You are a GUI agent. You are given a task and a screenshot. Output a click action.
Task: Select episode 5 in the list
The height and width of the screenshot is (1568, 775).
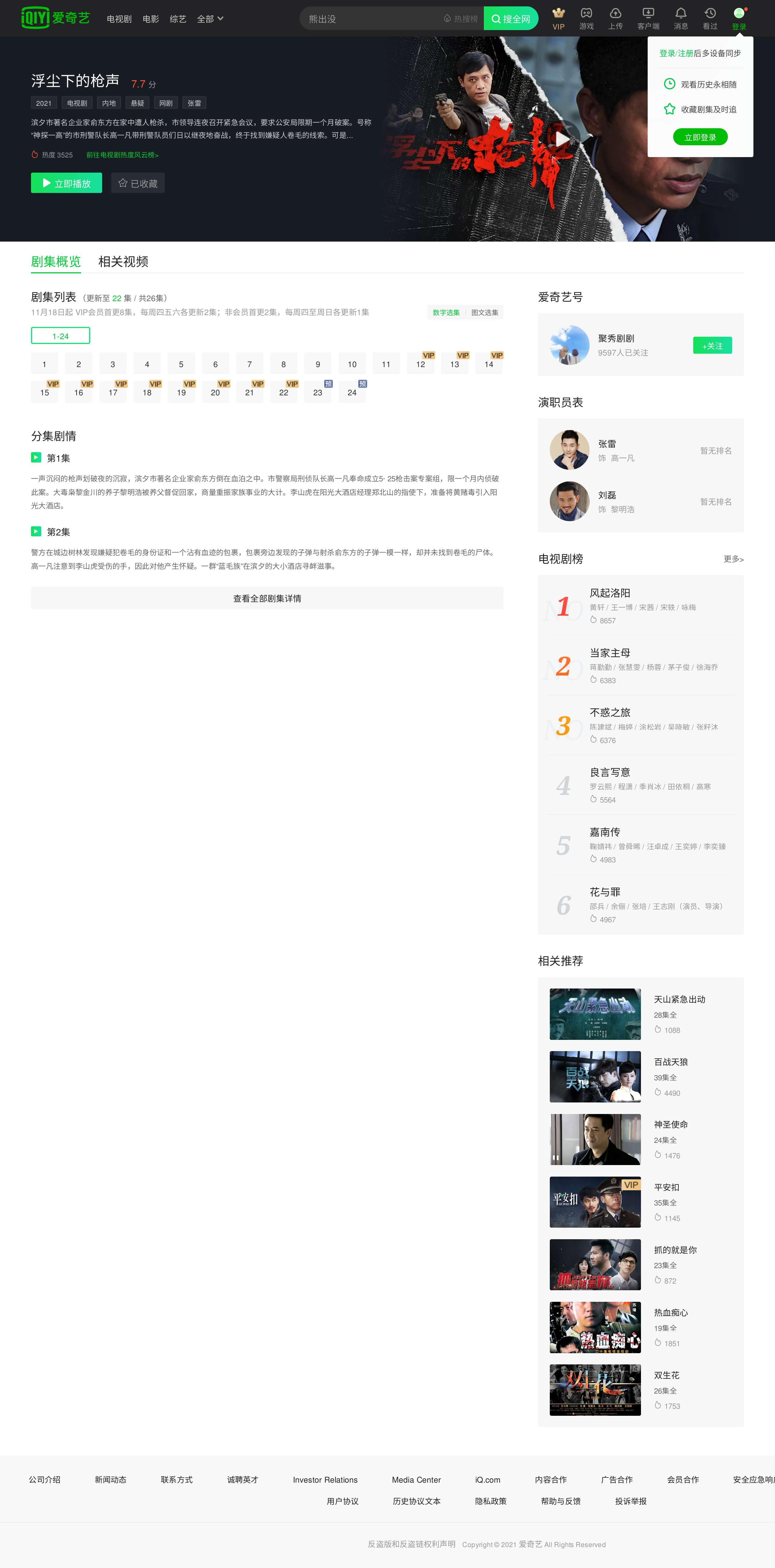coord(181,364)
